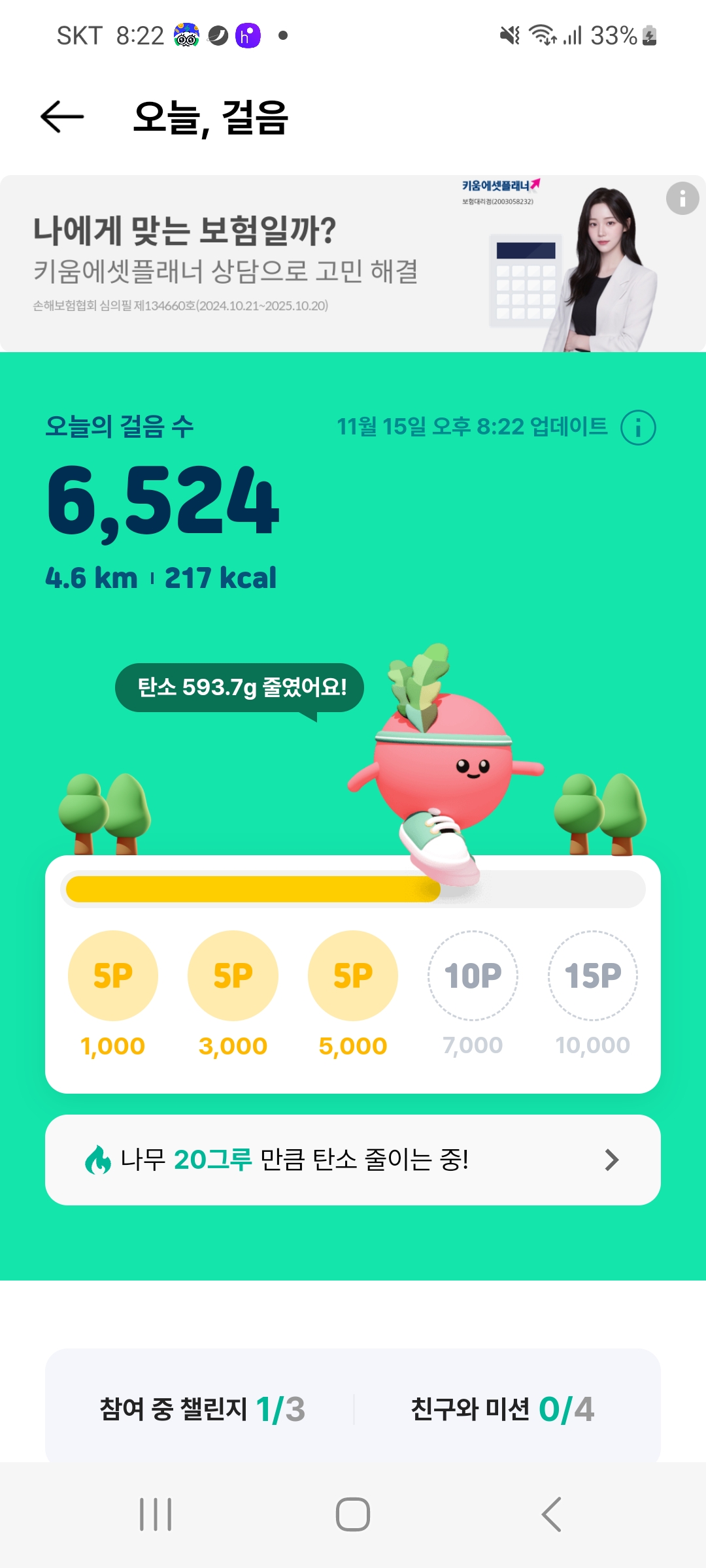View 친구와 미션 0/4
The height and width of the screenshot is (1568, 706).
point(502,1409)
